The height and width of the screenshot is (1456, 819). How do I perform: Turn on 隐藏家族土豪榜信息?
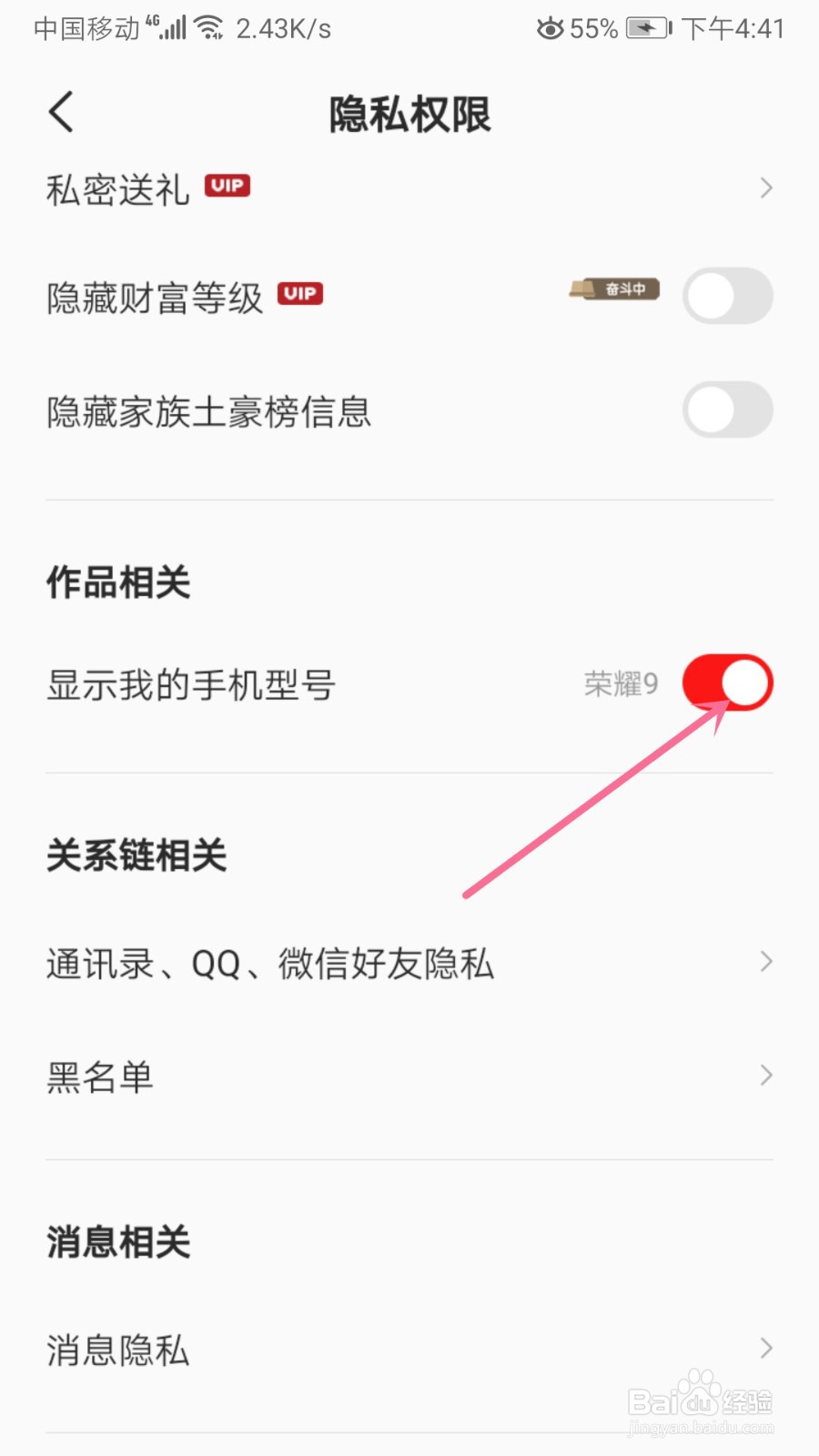pos(726,409)
